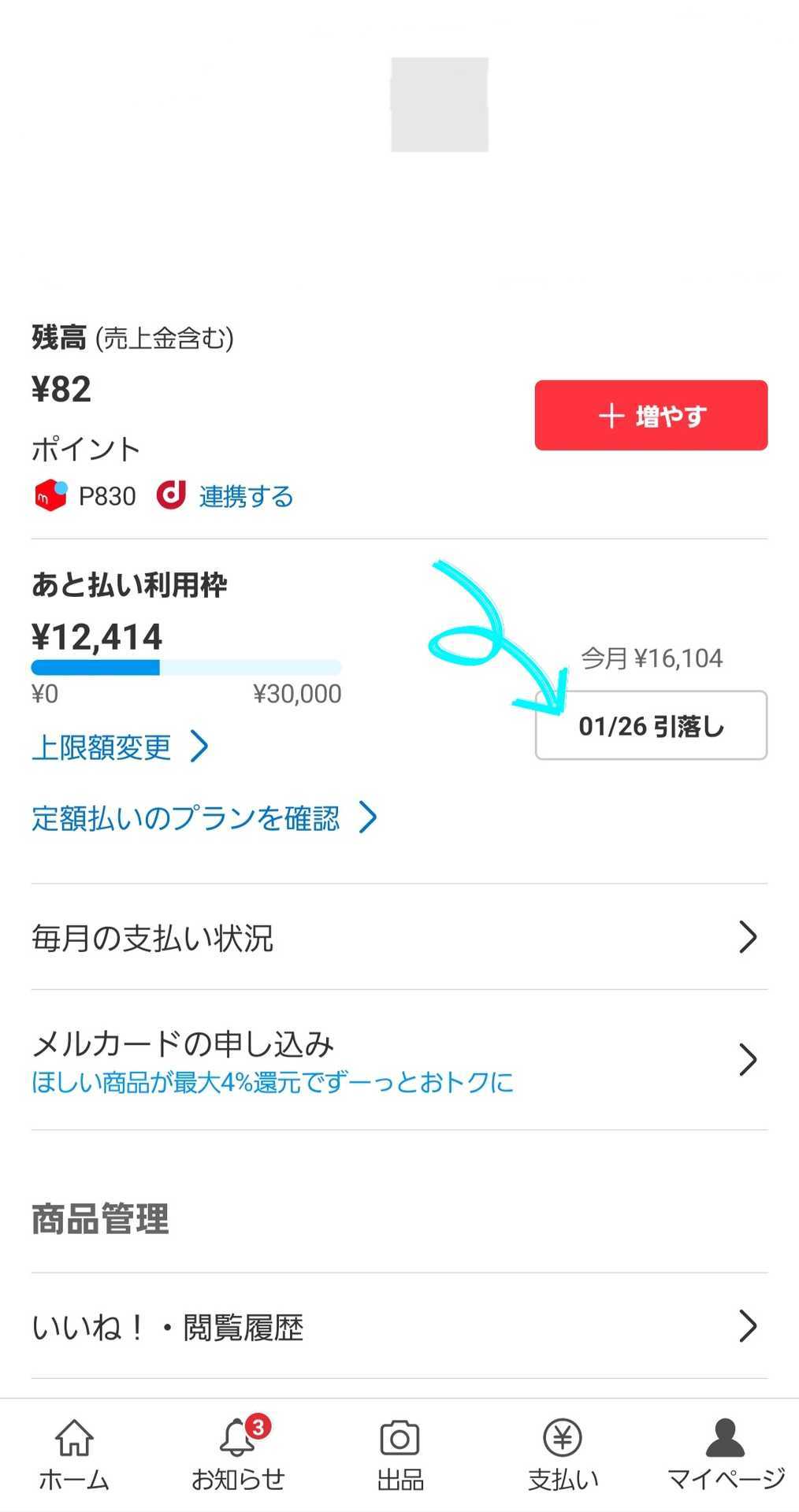
Task: Tap the 01/26 引落し button
Action: pyautogui.click(x=651, y=725)
